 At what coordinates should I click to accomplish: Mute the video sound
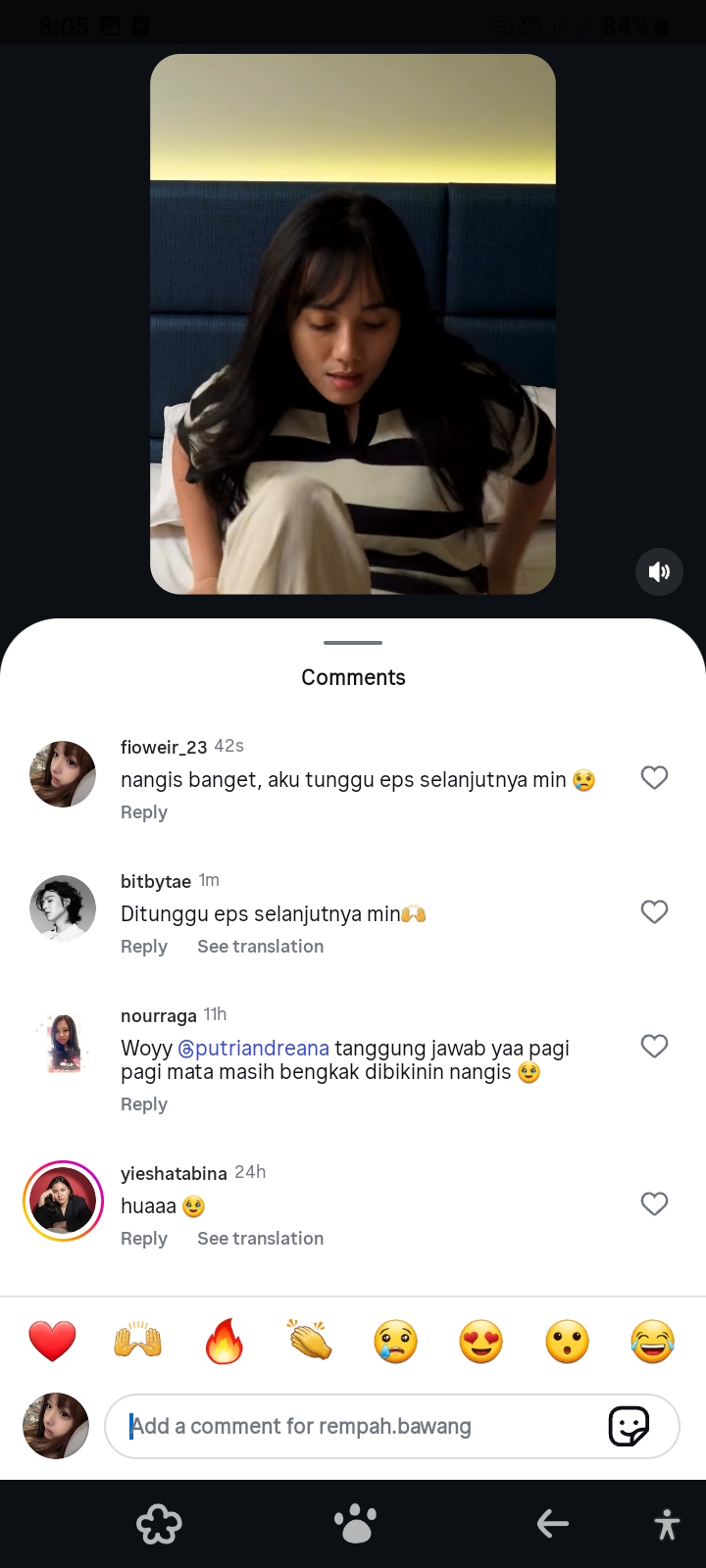659,571
